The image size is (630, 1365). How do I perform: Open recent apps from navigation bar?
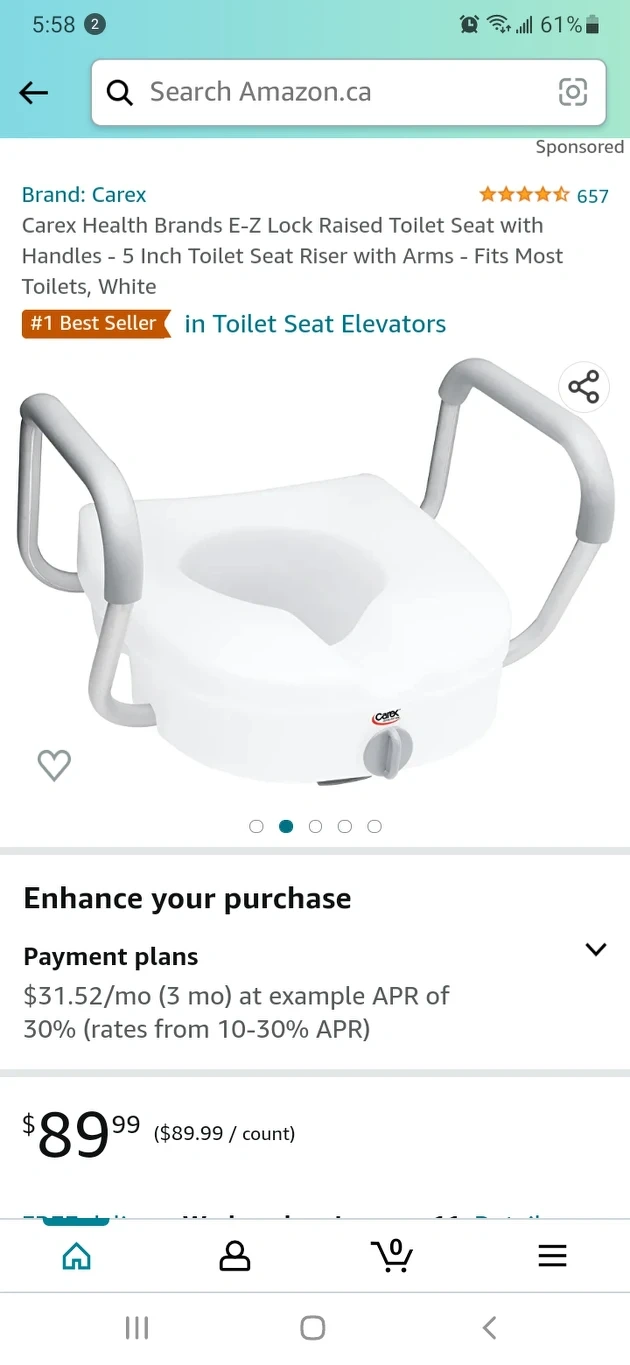pyautogui.click(x=137, y=1328)
